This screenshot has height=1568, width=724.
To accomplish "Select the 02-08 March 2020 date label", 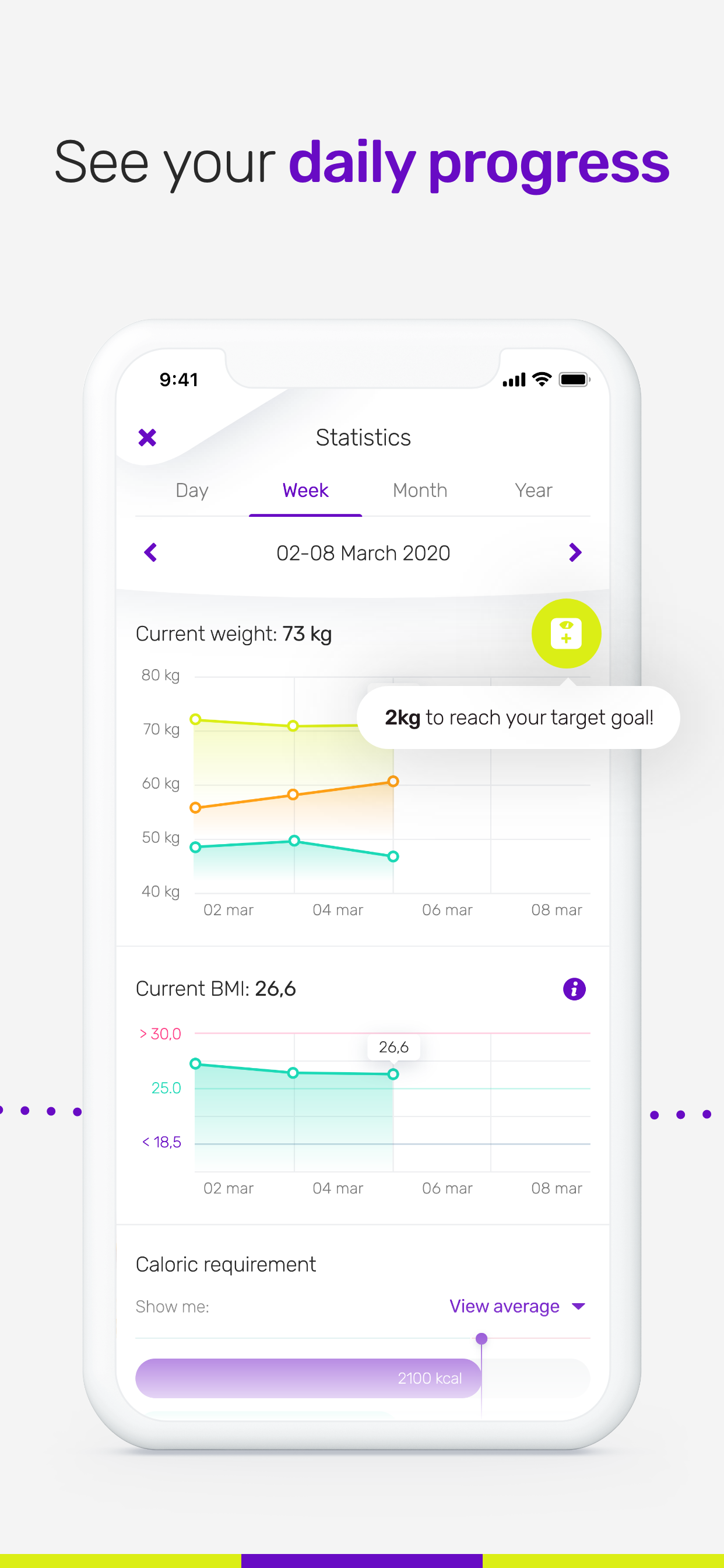I will coord(363,552).
